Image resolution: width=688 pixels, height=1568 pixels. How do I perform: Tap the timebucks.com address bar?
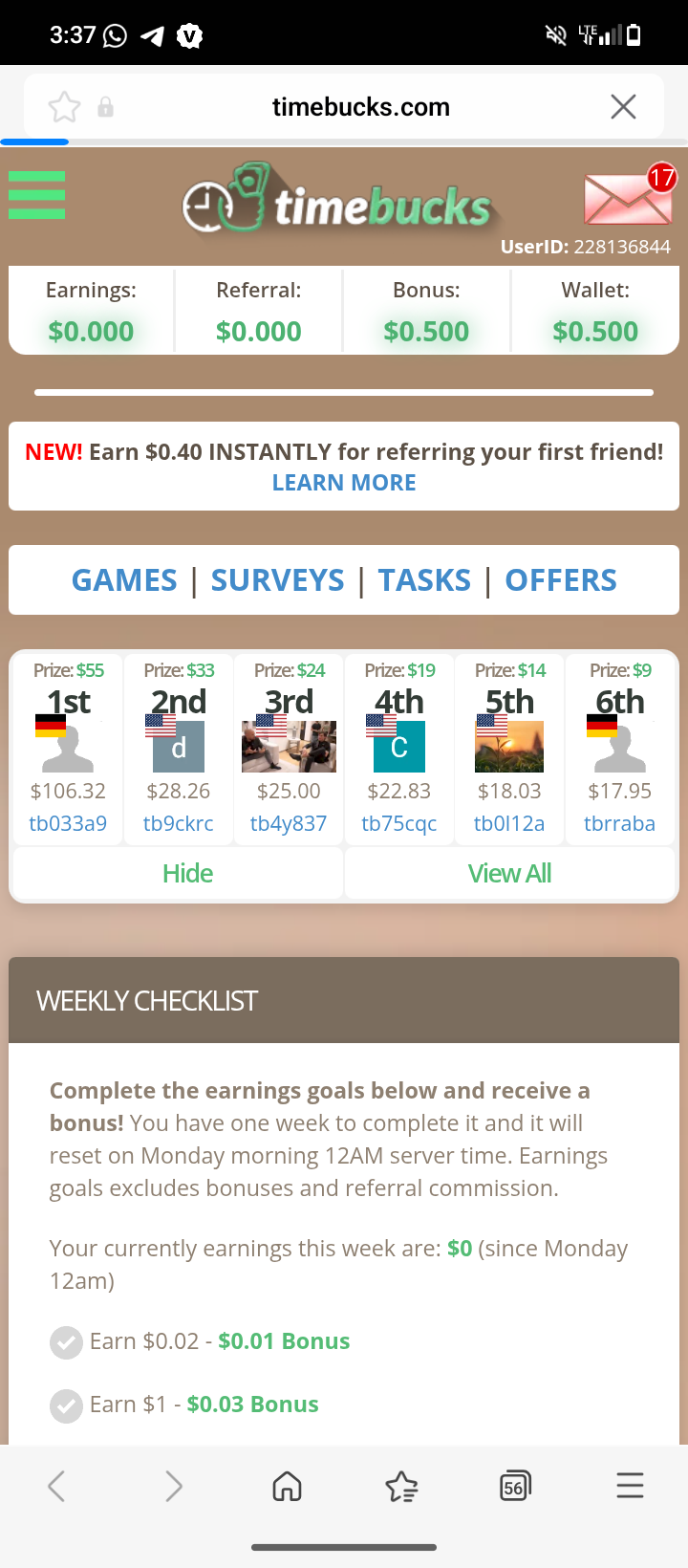click(x=360, y=107)
